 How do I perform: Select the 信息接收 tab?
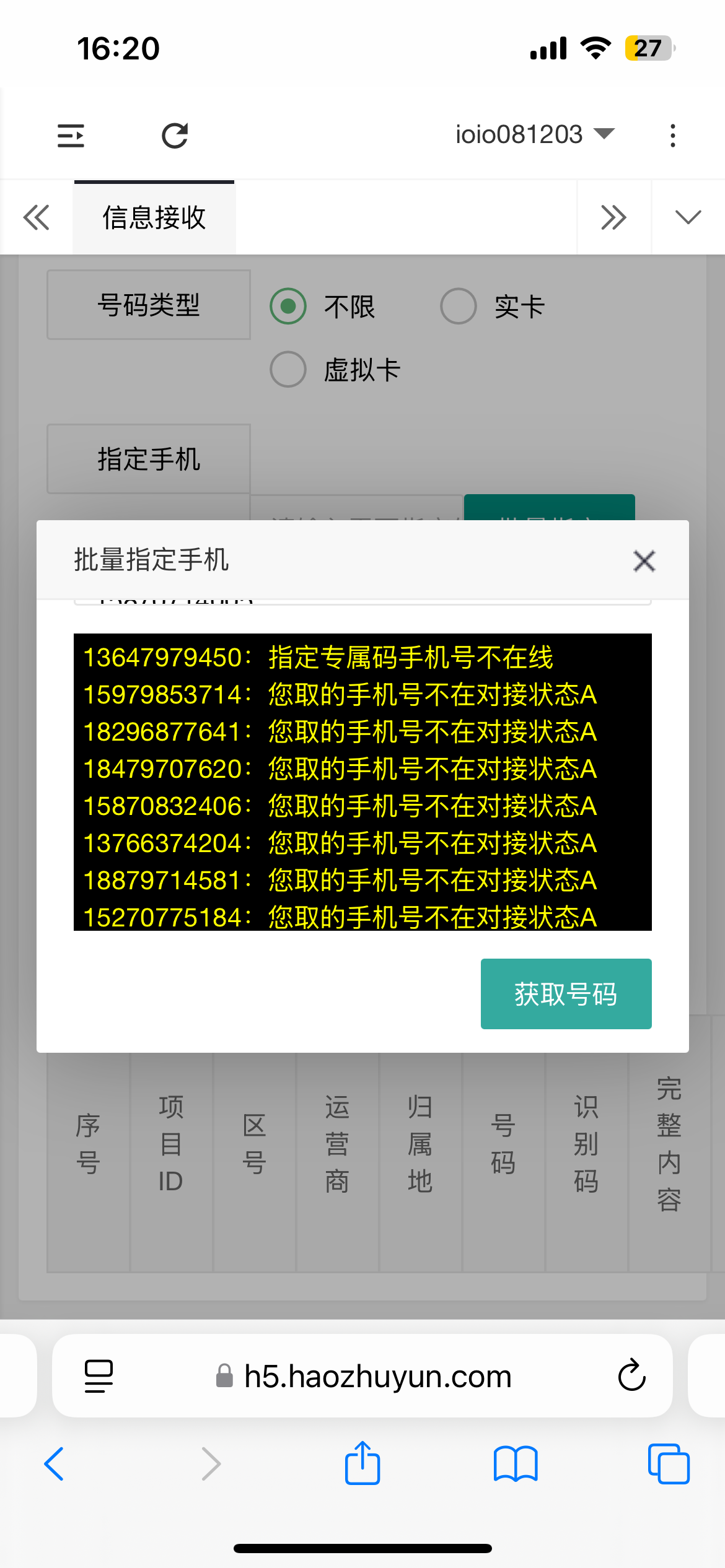[x=154, y=218]
